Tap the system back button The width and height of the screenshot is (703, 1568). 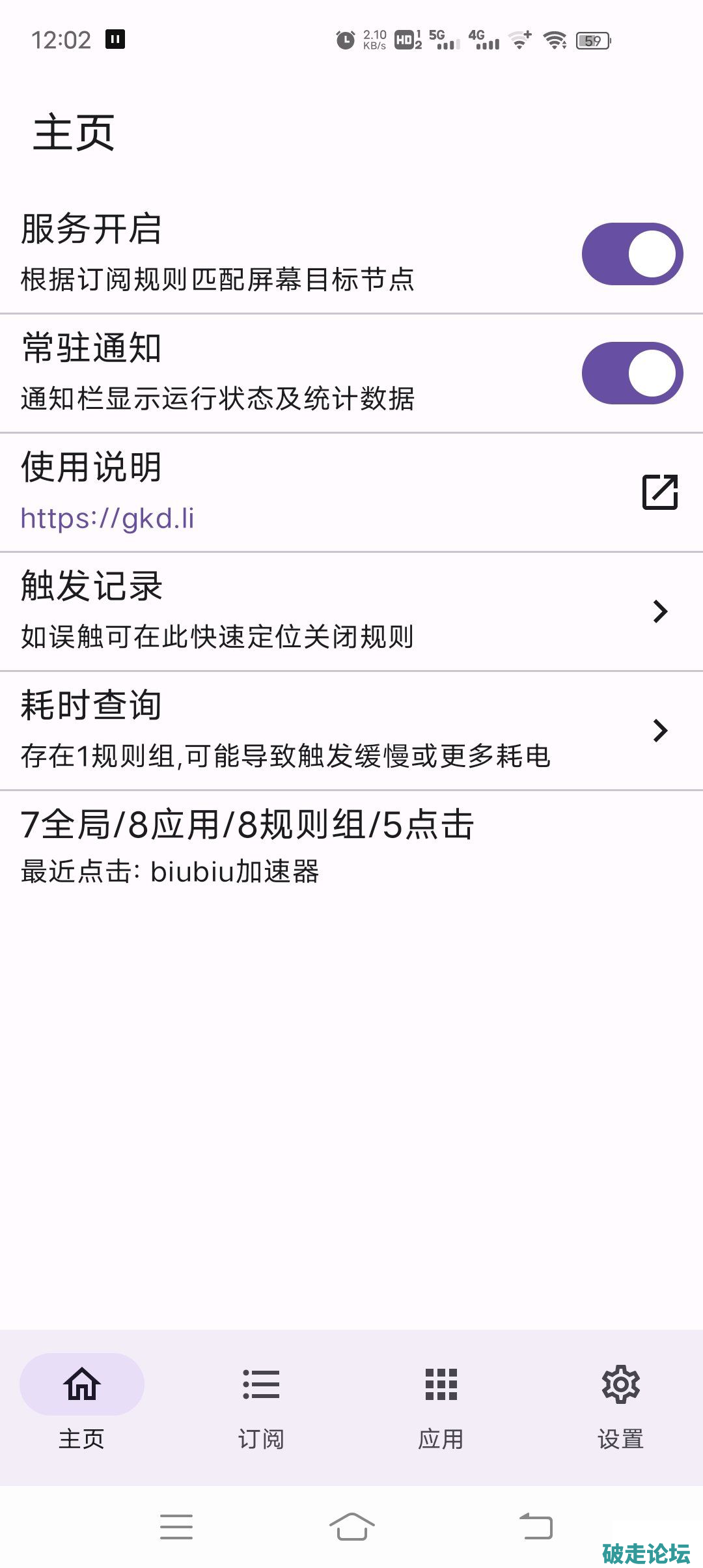pyautogui.click(x=536, y=1526)
